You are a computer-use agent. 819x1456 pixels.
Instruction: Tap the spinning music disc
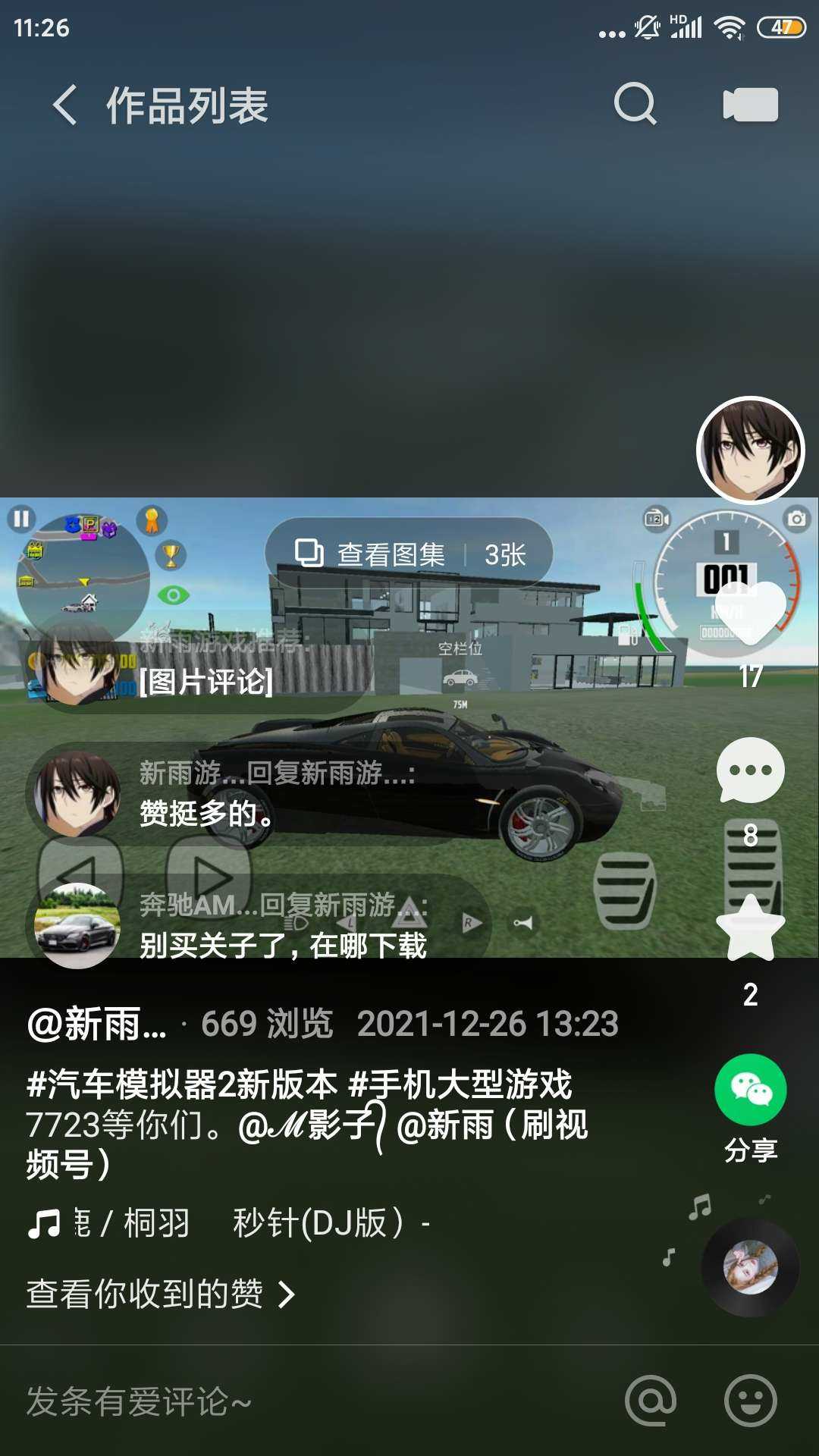750,1267
